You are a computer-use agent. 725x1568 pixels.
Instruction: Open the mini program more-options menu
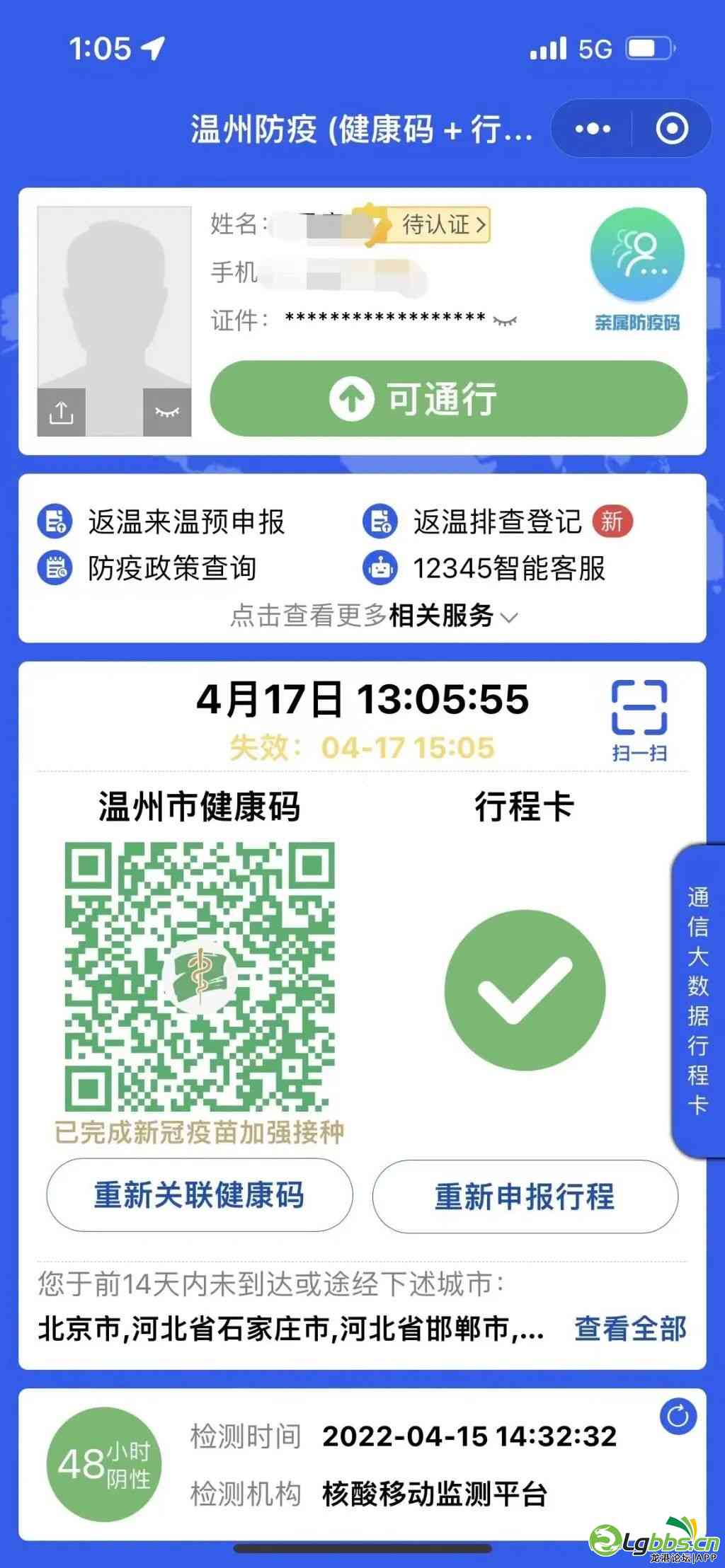(x=593, y=129)
